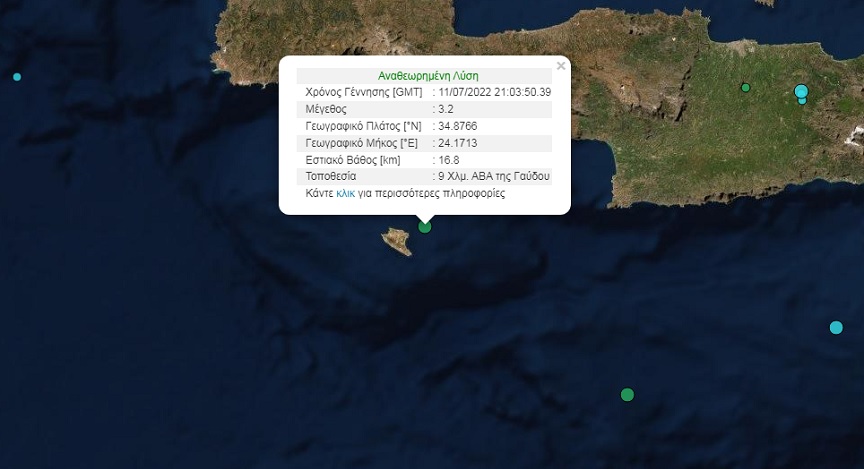Select the large cyan earthquake marker on Crete
864x469 pixels.
(x=801, y=92)
